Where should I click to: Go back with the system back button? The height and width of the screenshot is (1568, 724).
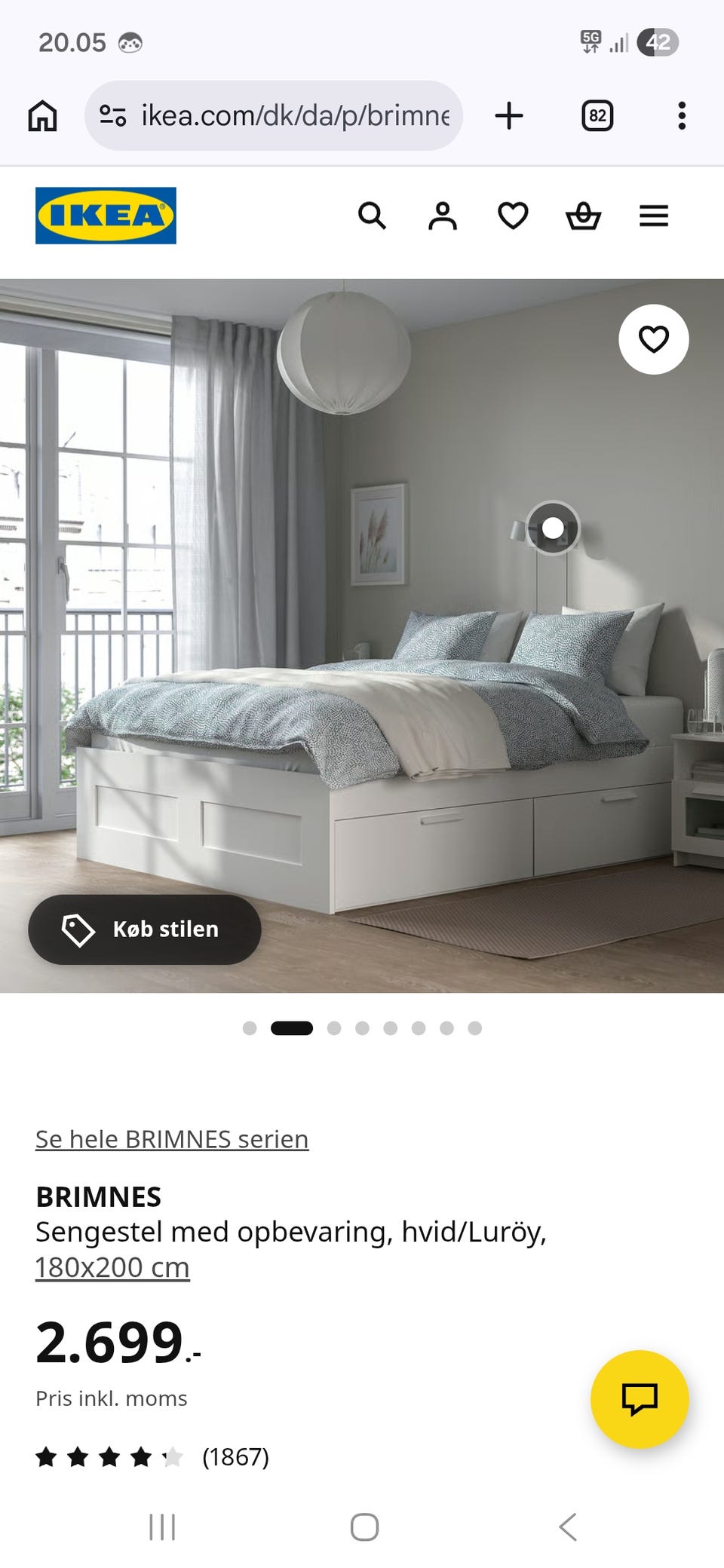point(568,1527)
